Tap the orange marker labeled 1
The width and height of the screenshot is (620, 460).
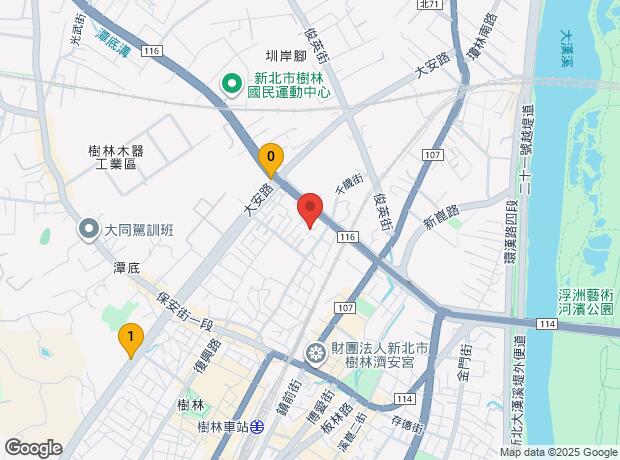coord(129,339)
